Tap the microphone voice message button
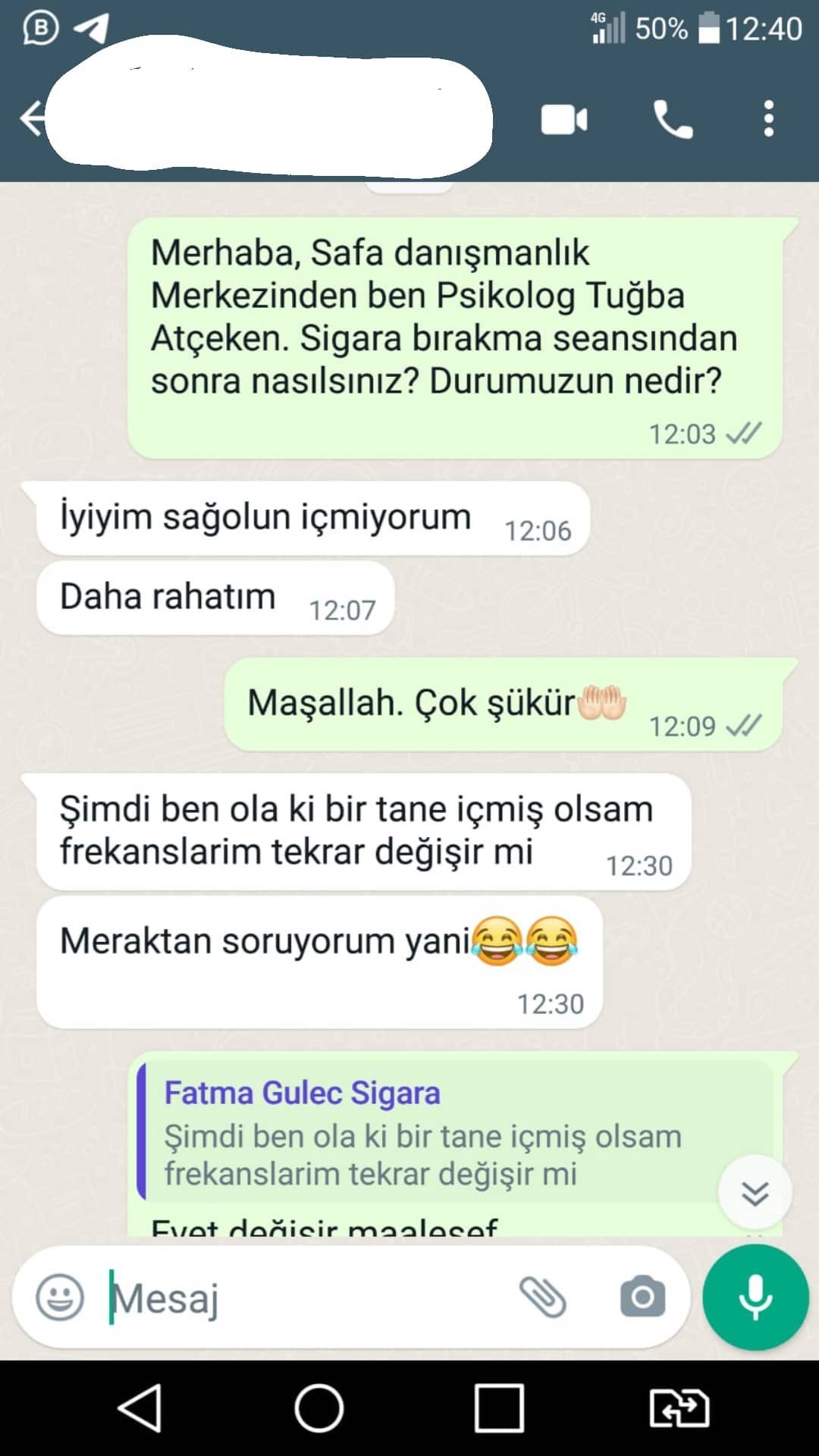Viewport: 819px width, 1456px height. pyautogui.click(x=755, y=1298)
